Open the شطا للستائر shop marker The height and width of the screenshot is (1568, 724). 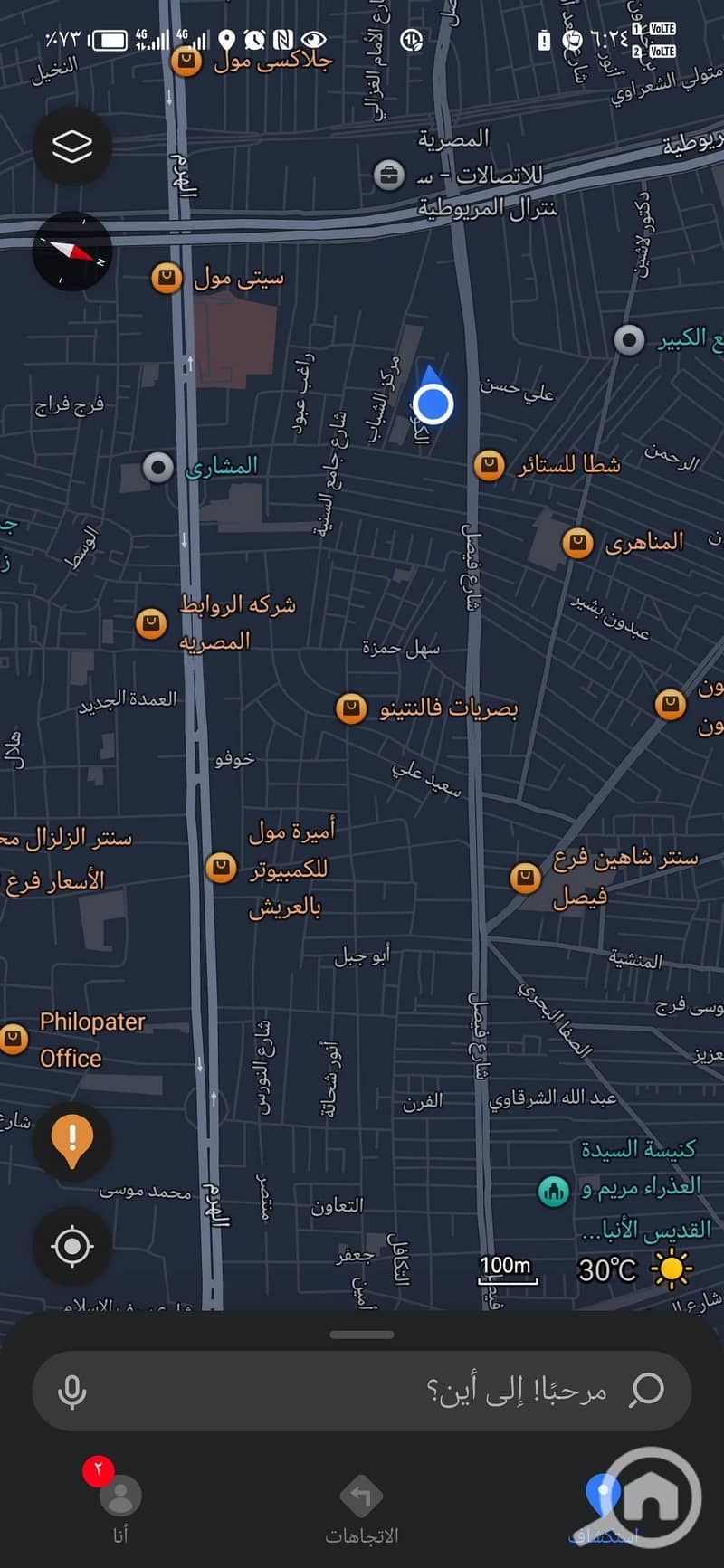(x=489, y=466)
